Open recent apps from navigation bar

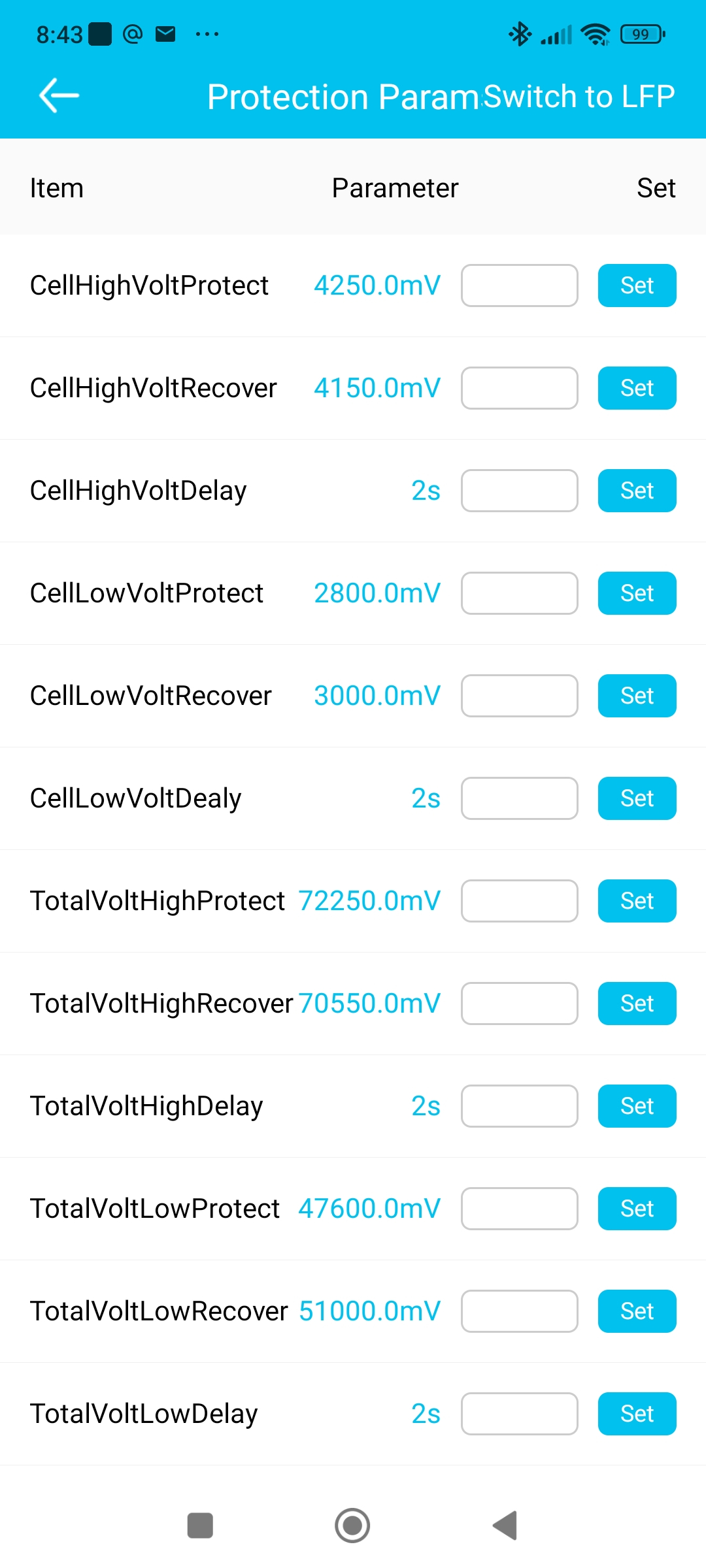pos(200,1526)
